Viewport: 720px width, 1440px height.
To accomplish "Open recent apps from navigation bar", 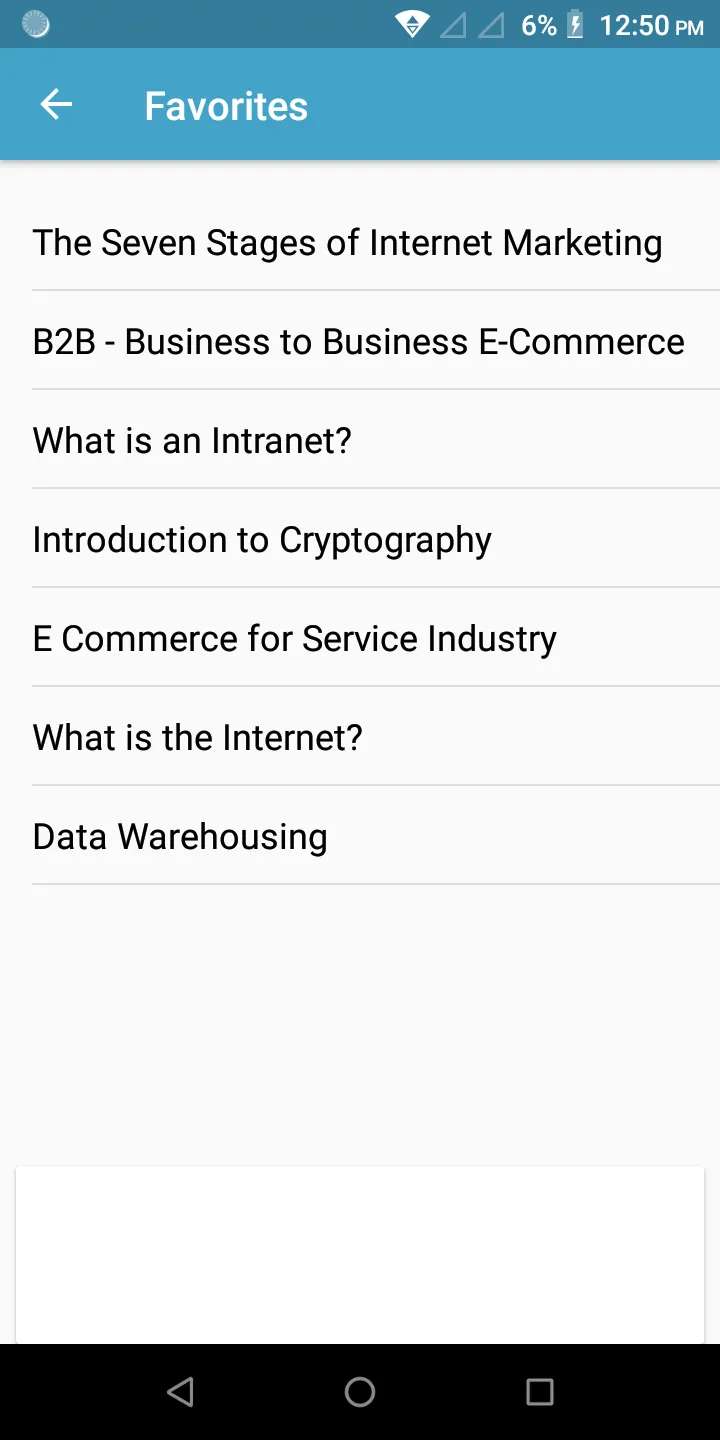I will point(540,1391).
